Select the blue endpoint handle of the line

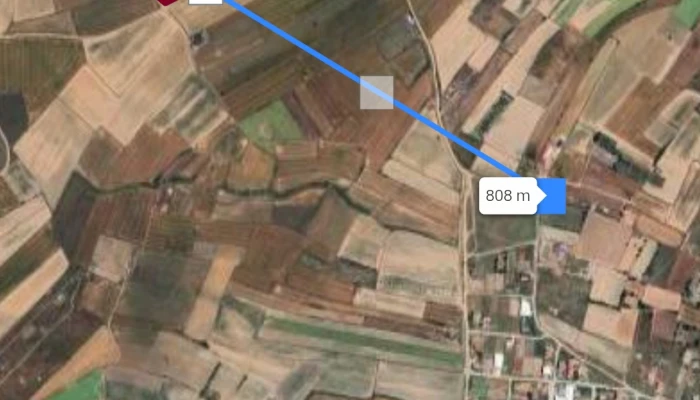(x=552, y=196)
